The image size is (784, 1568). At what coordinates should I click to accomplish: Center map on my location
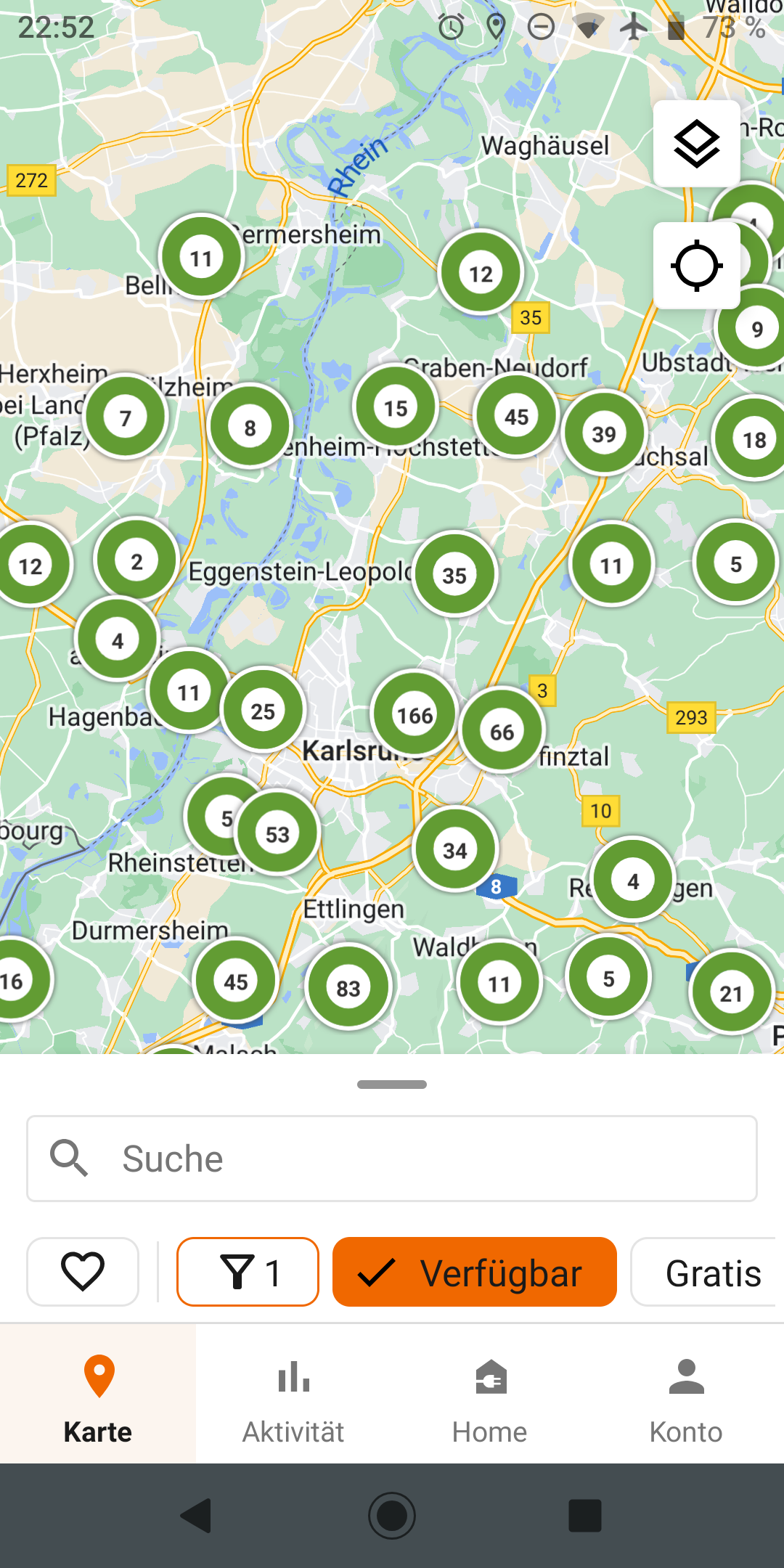696,266
